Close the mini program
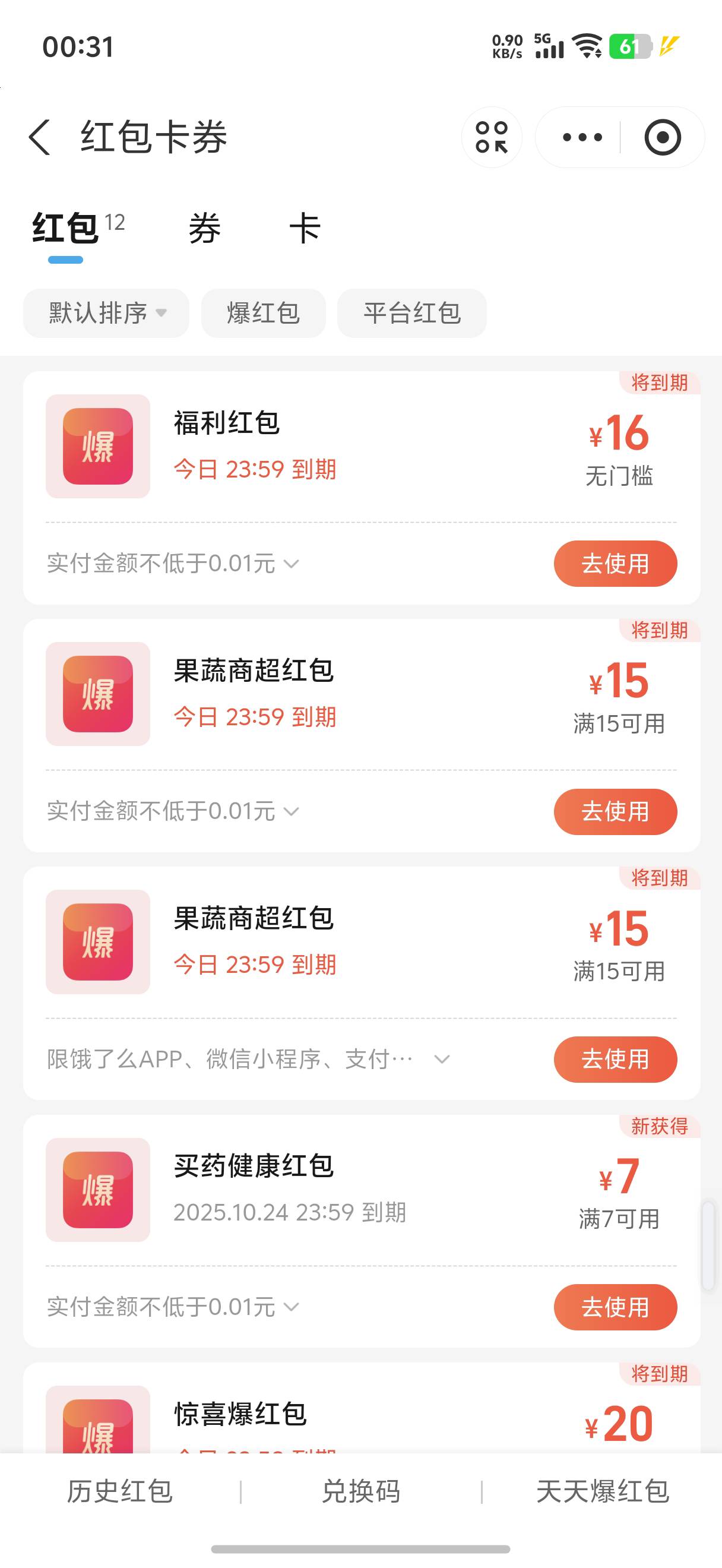Screen dimensions: 722x1568 pos(663,137)
